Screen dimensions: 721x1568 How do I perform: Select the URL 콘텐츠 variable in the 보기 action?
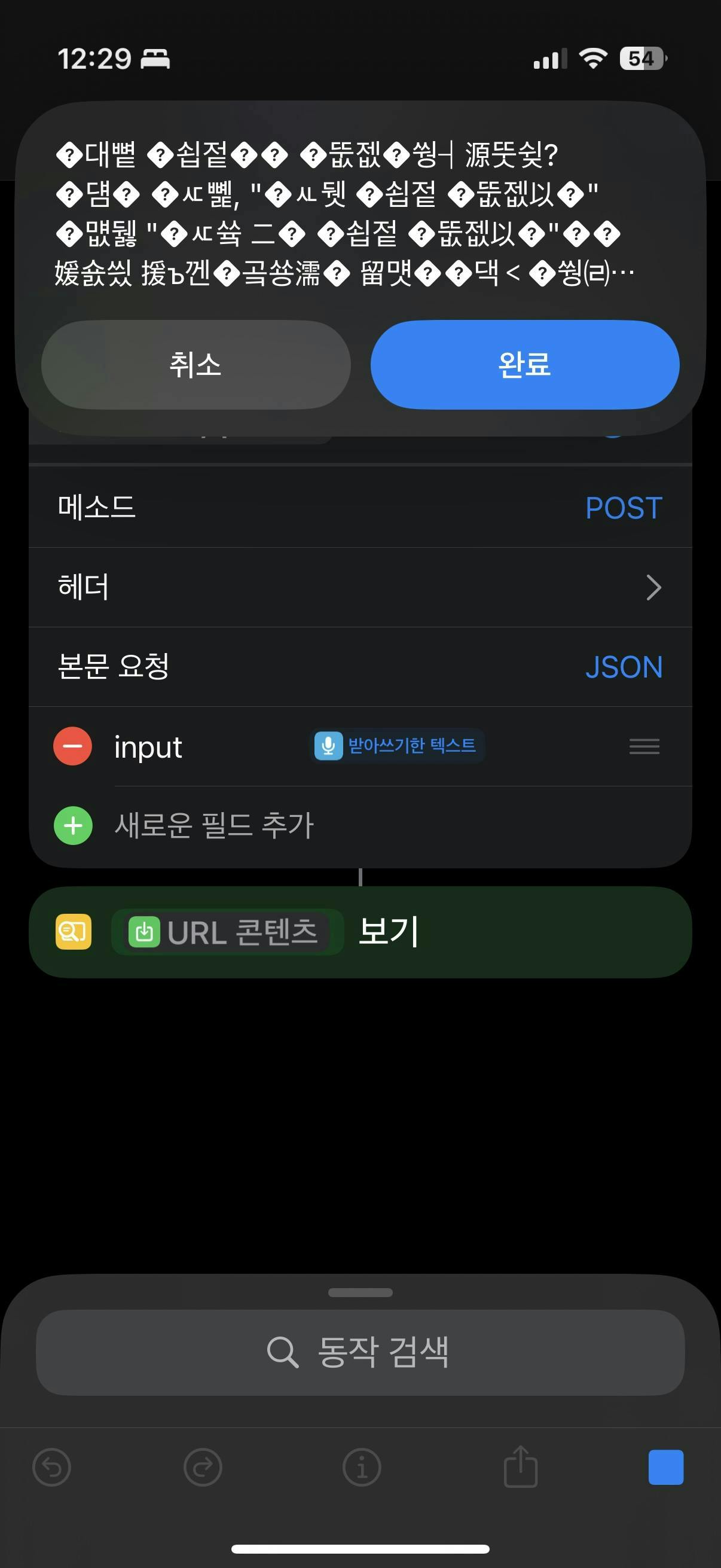tap(227, 932)
